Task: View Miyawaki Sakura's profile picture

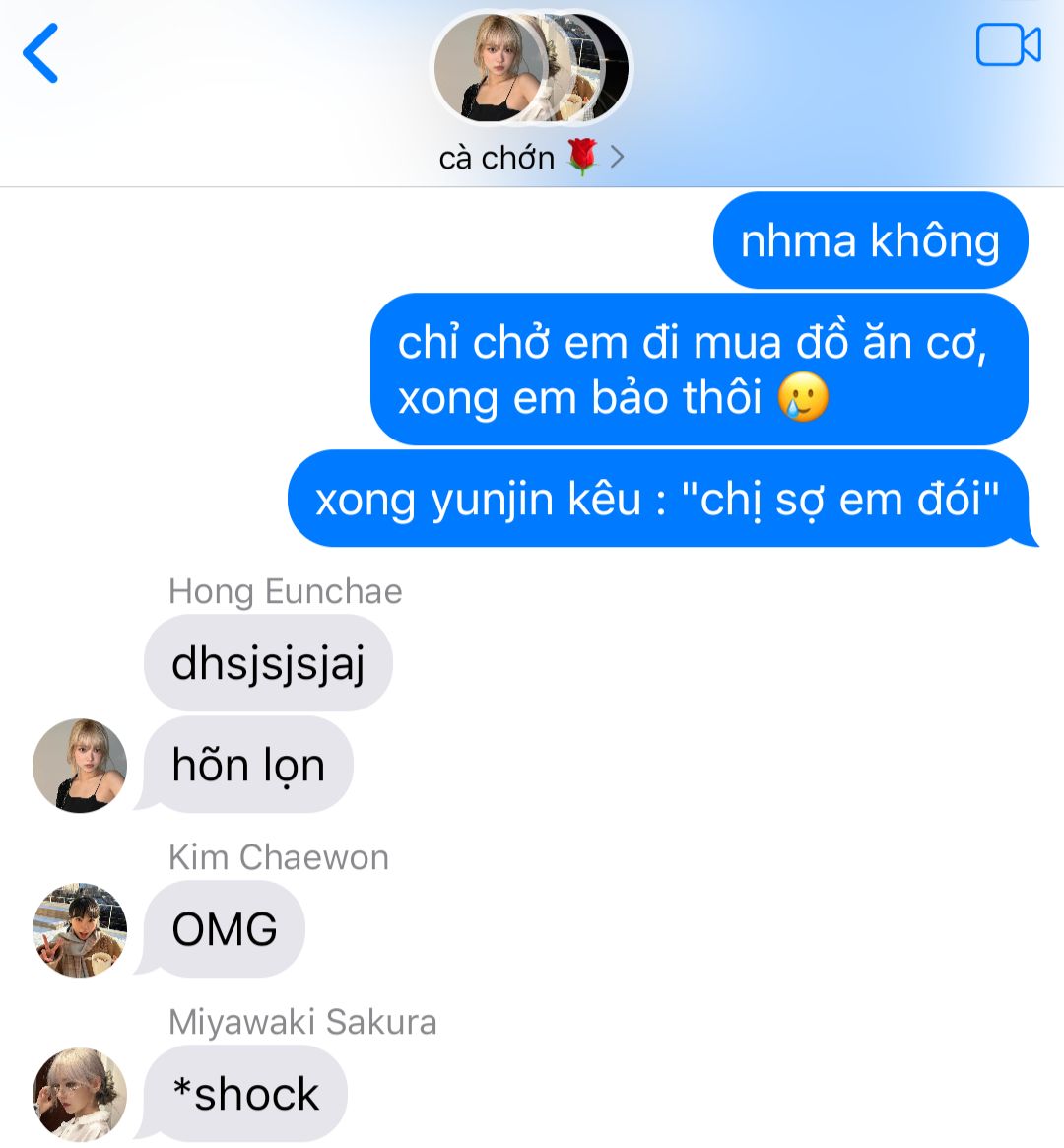Action: [x=80, y=1094]
